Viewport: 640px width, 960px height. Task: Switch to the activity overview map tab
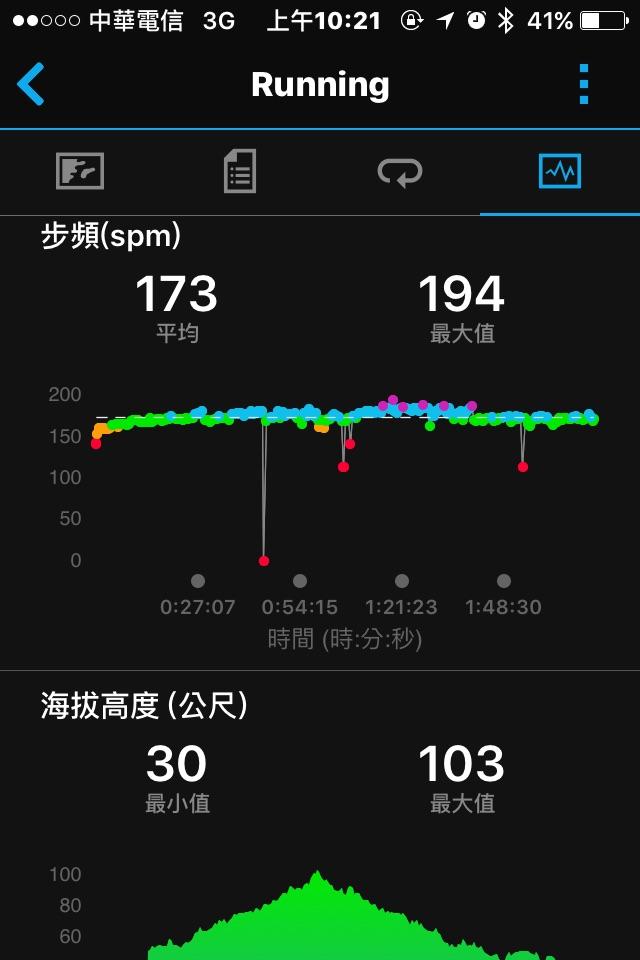pos(80,172)
